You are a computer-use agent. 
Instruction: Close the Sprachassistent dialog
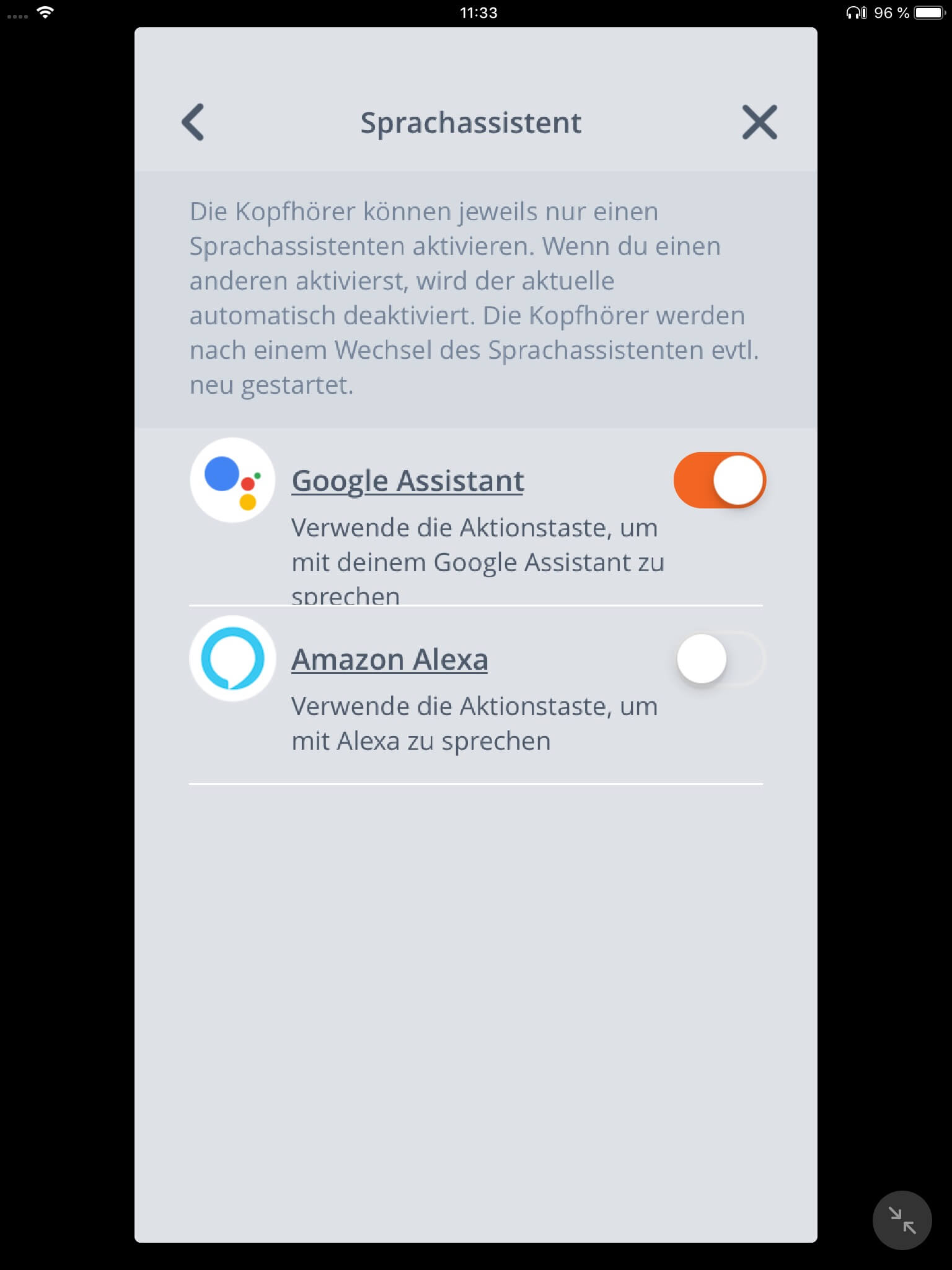click(759, 122)
